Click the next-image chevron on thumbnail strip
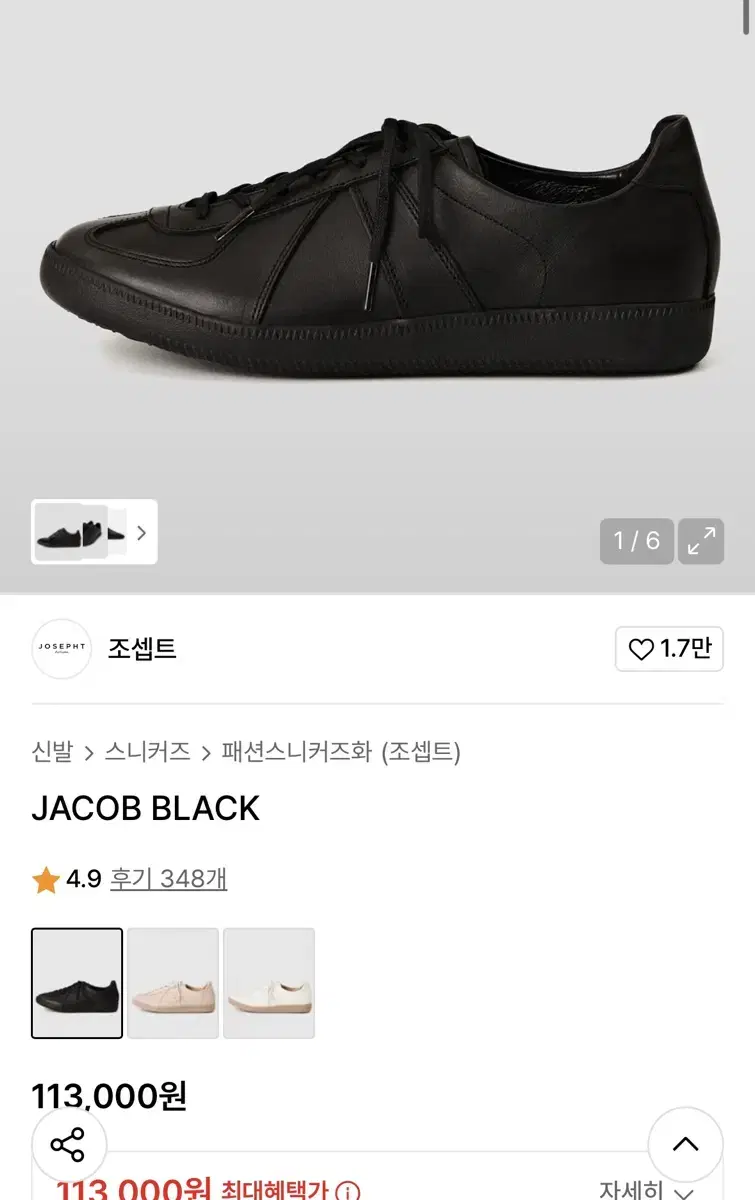 tap(140, 534)
